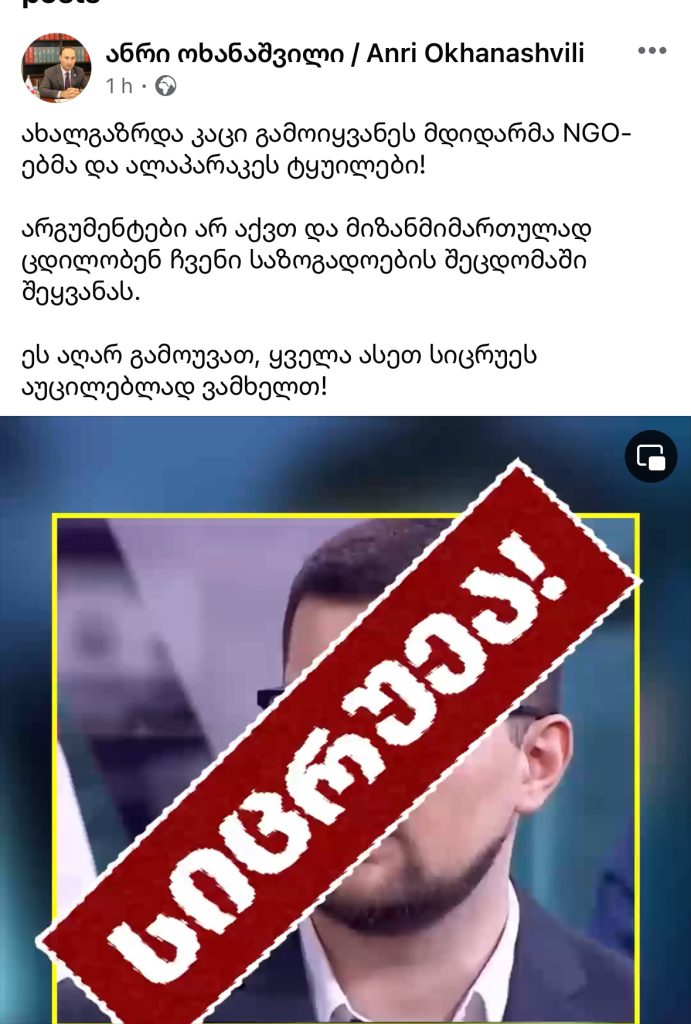This screenshot has height=1024, width=691.
Task: Open the Anri Okhanashvili profile name link
Action: coord(344,53)
